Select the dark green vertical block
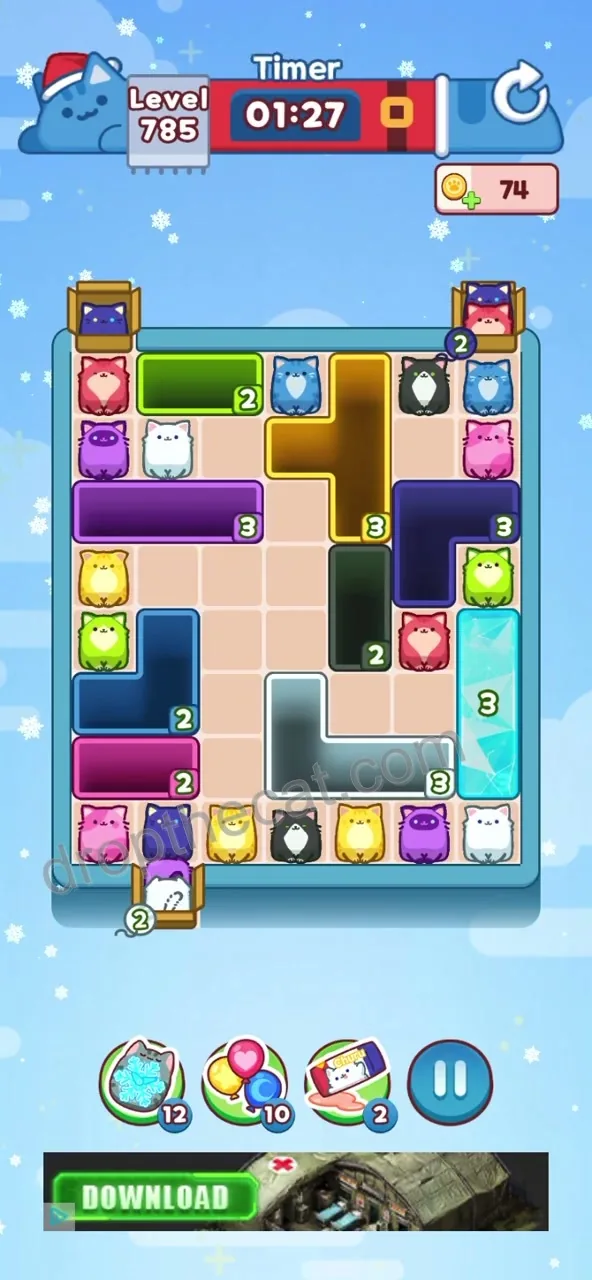 (x=360, y=607)
